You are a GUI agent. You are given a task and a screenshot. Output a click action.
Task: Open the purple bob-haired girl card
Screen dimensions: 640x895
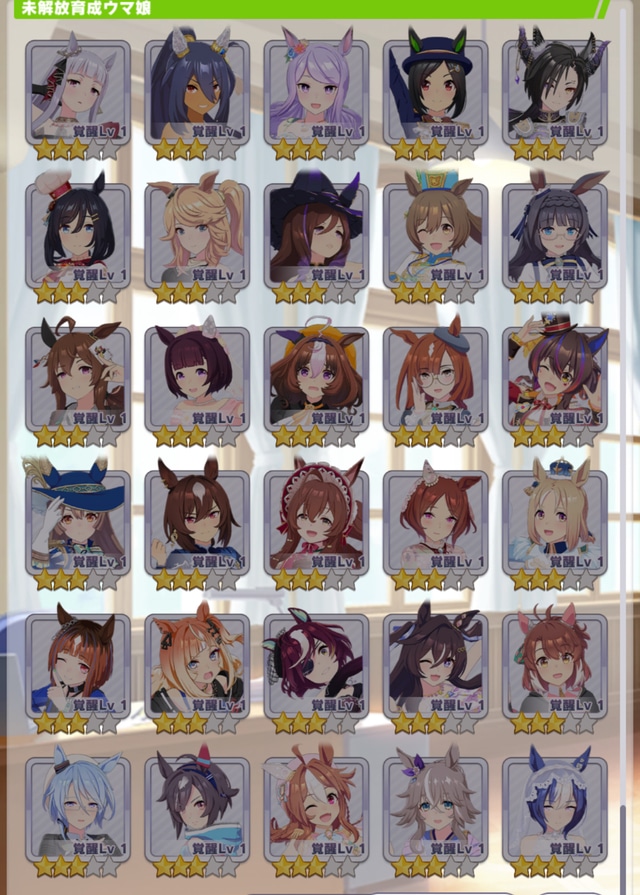pos(197,378)
